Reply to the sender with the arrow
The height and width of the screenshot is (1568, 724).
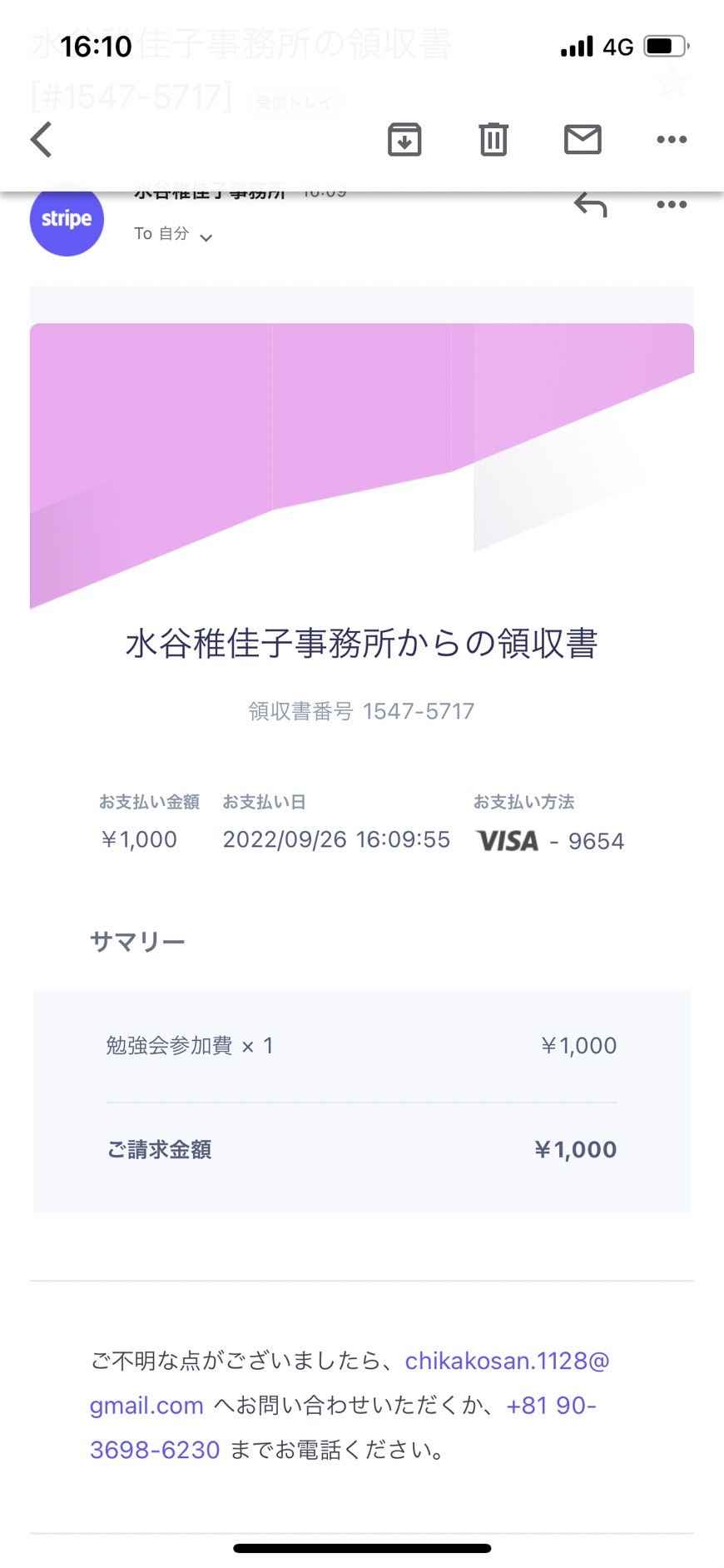[x=591, y=205]
